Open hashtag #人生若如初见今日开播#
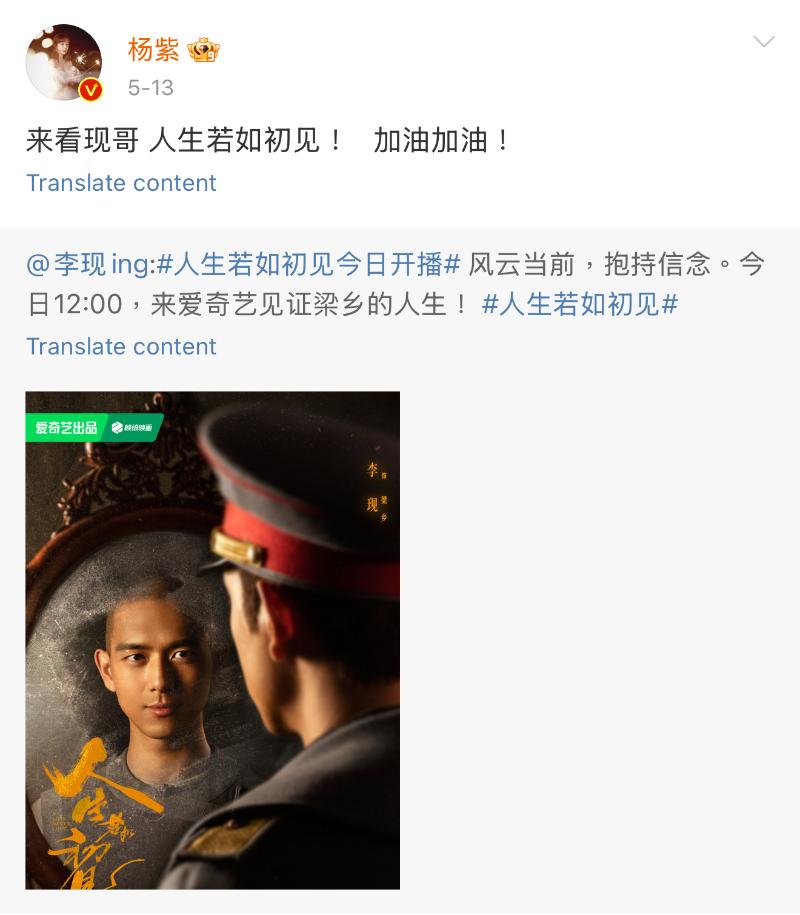This screenshot has height=915, width=800. pyautogui.click(x=309, y=265)
